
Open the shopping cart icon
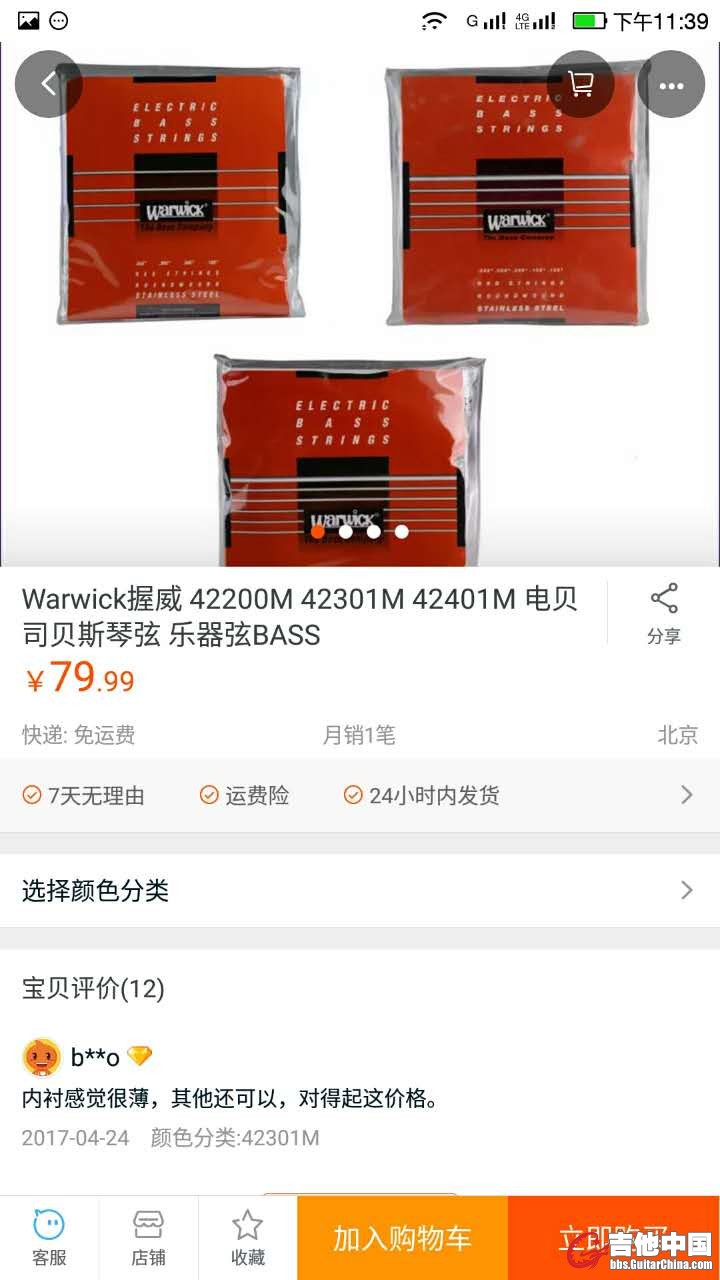point(580,84)
